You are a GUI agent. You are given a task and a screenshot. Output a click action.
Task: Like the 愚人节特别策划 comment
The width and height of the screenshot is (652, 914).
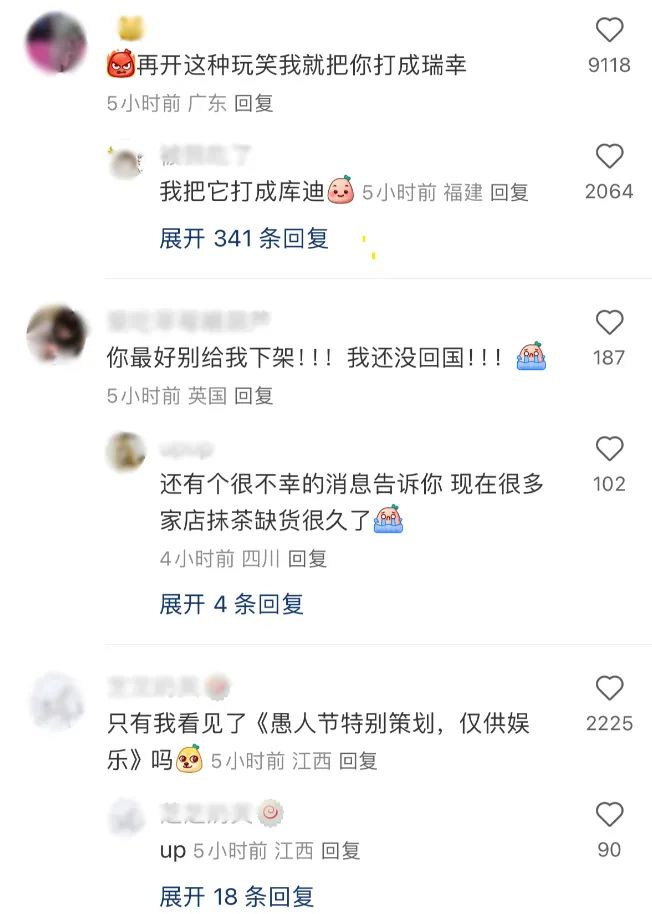click(x=609, y=689)
